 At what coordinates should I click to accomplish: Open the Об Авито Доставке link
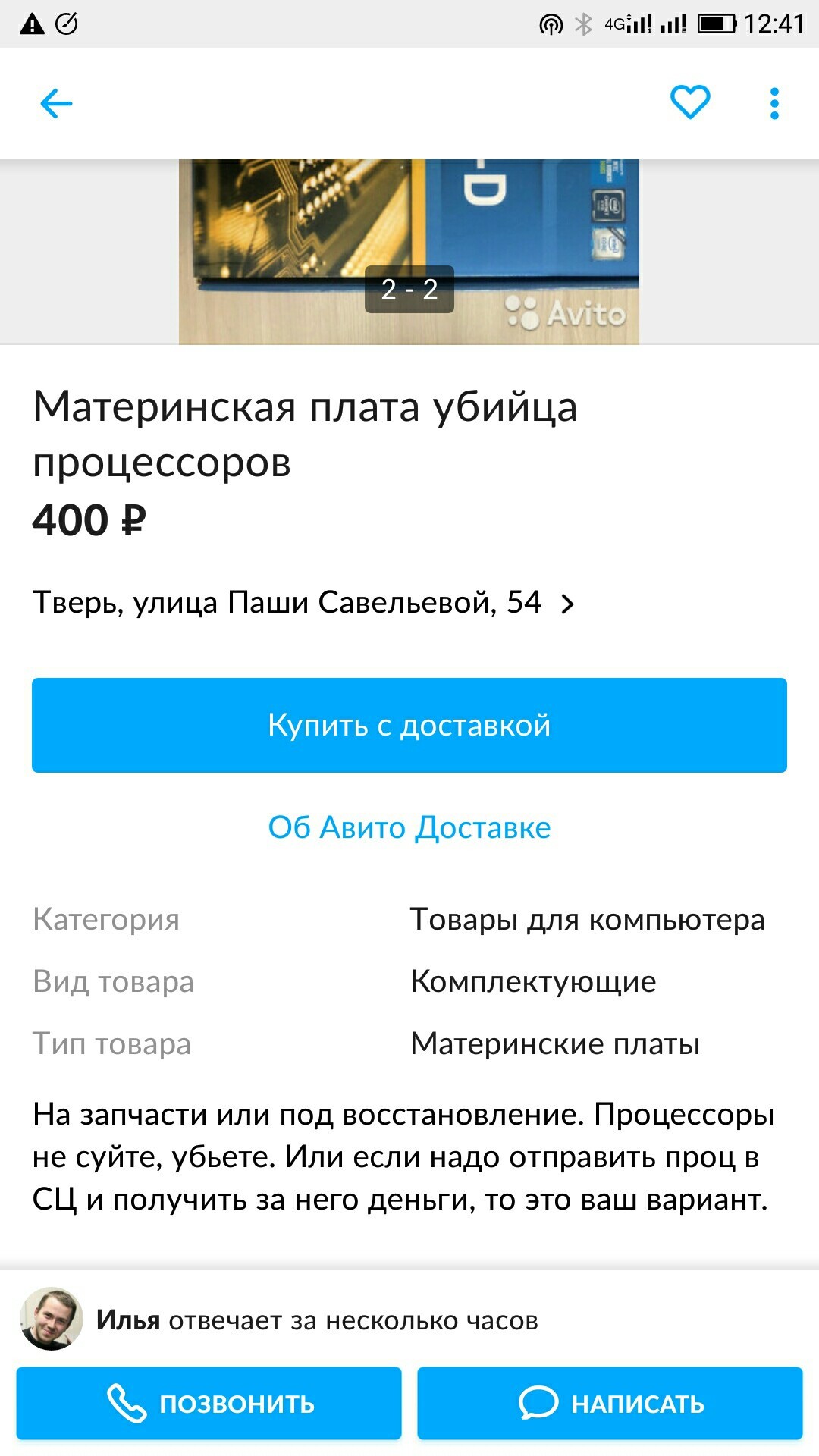click(409, 827)
